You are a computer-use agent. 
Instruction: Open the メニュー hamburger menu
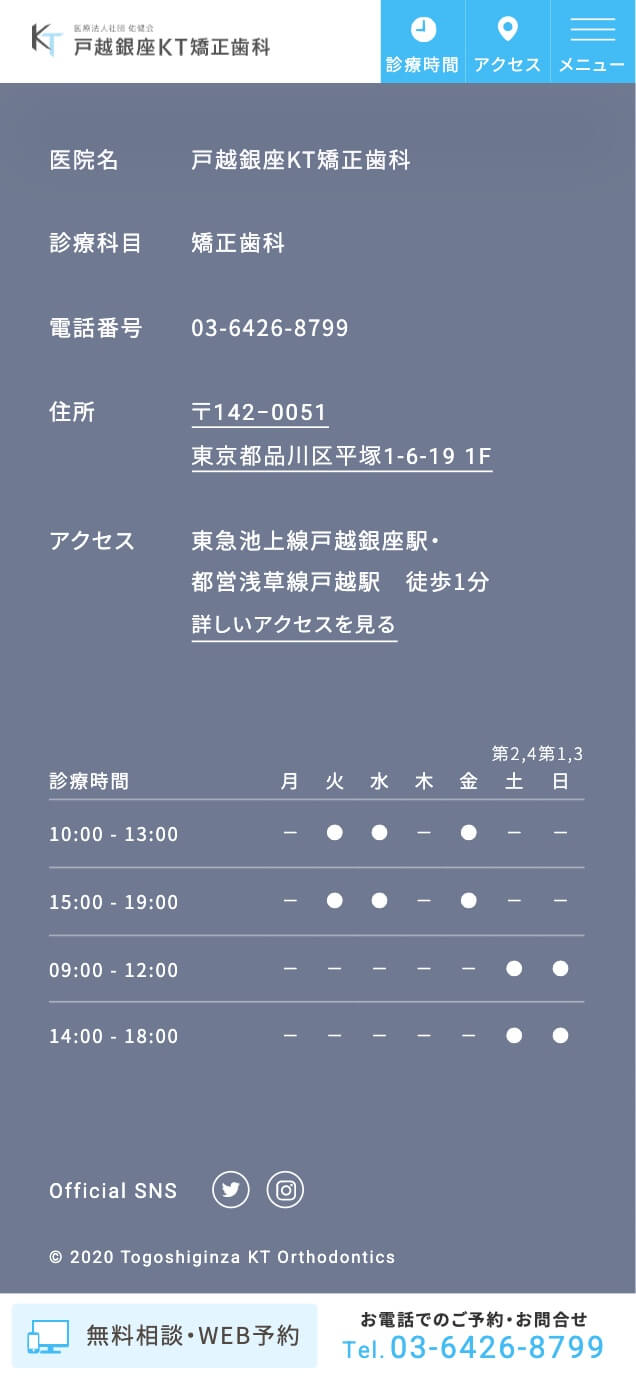592,42
